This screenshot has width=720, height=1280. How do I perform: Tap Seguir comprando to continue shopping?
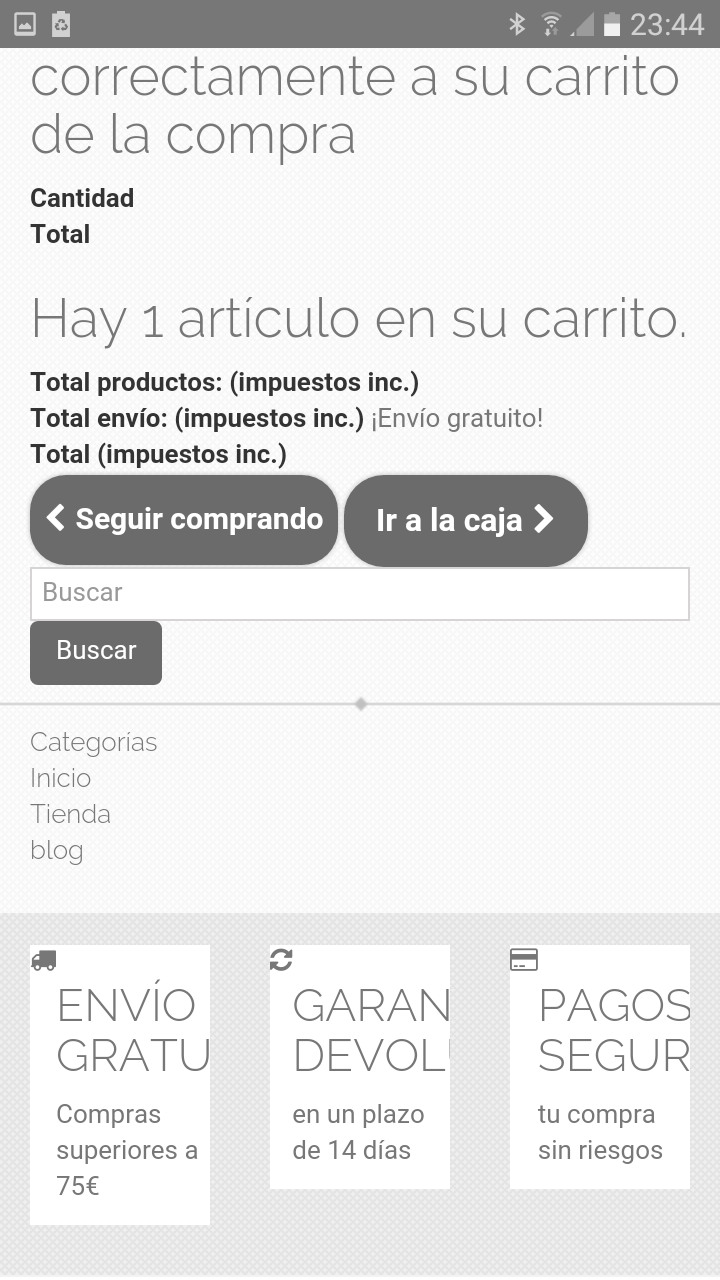(x=184, y=519)
